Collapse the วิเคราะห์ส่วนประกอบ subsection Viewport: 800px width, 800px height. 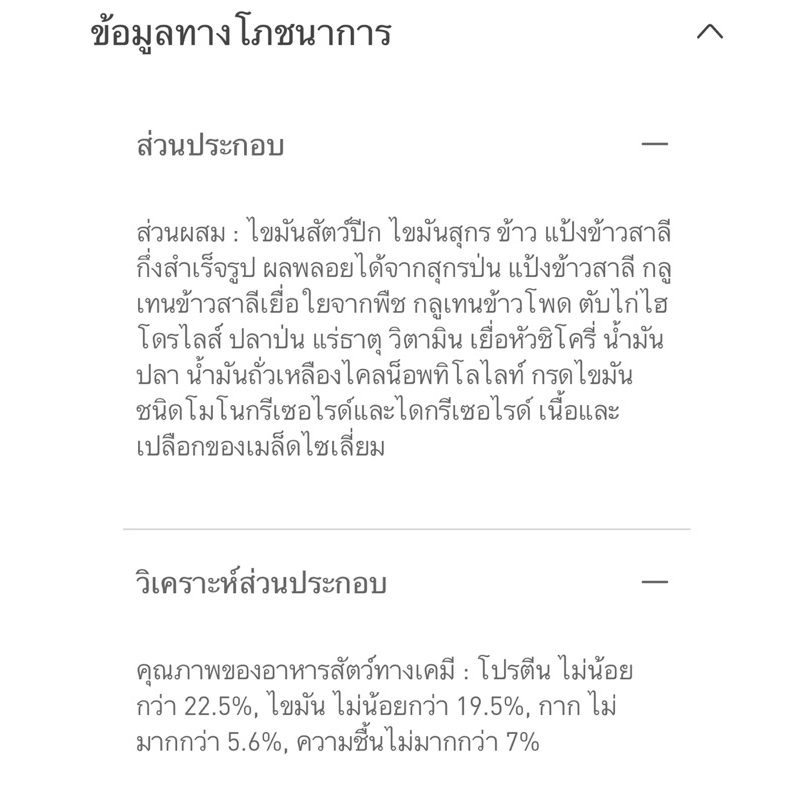tap(655, 581)
